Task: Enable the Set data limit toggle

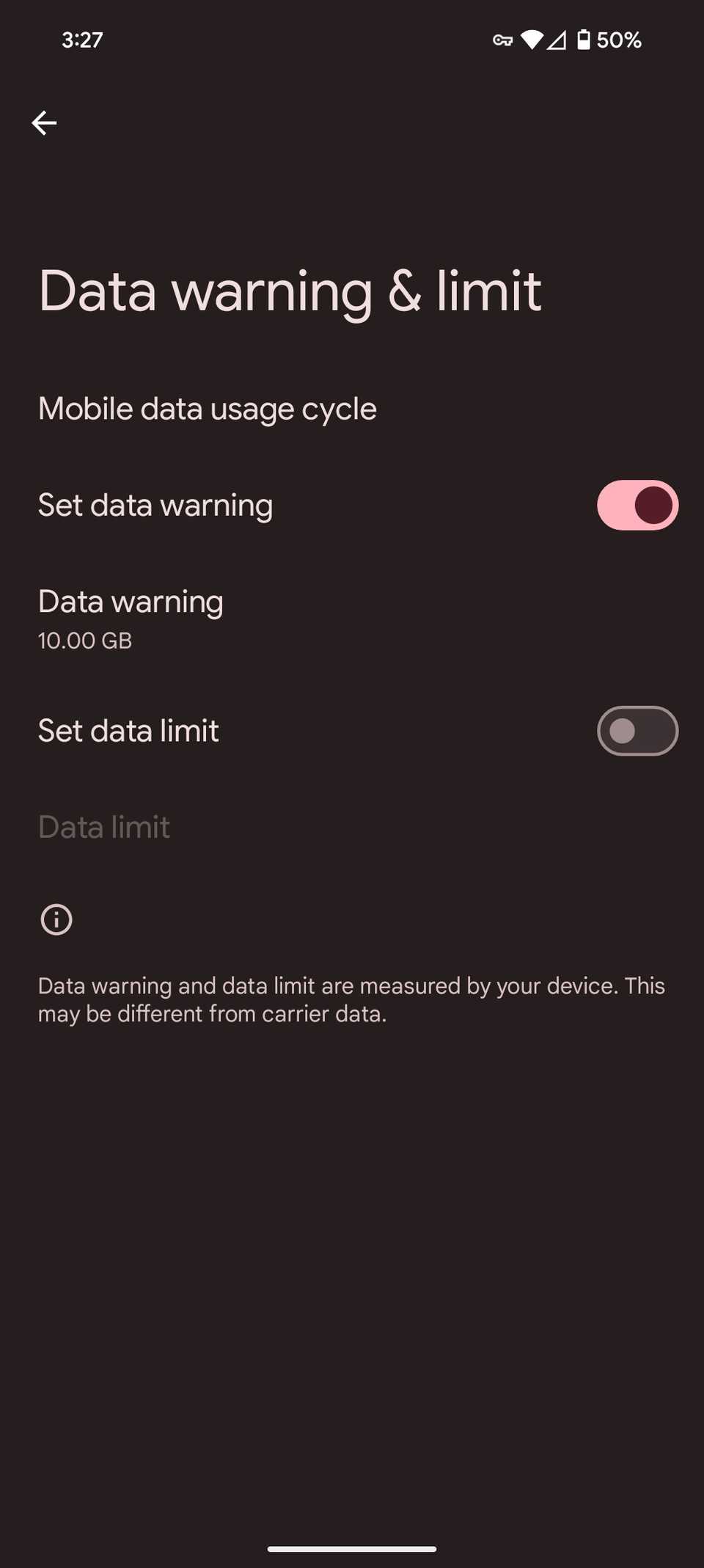Action: (x=637, y=731)
